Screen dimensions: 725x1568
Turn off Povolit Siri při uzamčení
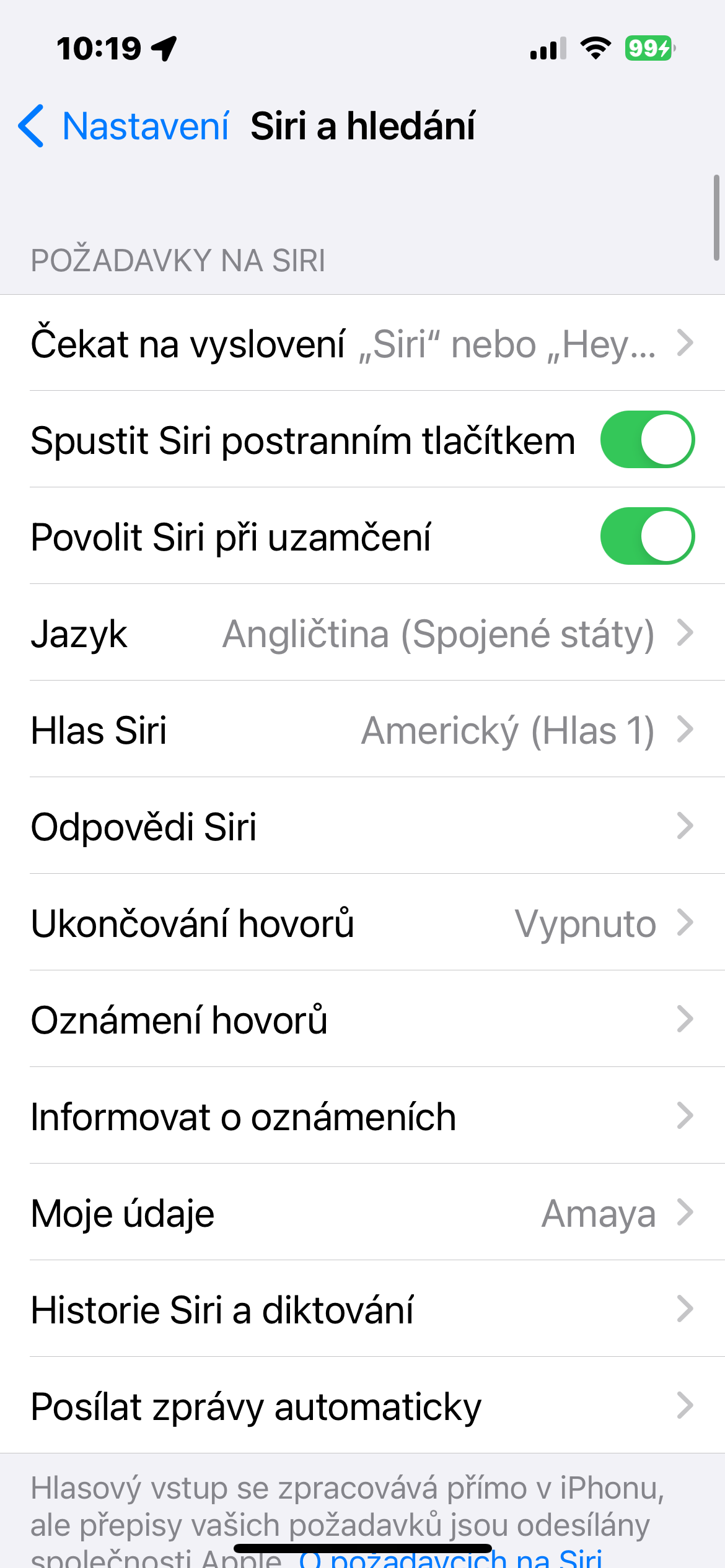tap(647, 536)
